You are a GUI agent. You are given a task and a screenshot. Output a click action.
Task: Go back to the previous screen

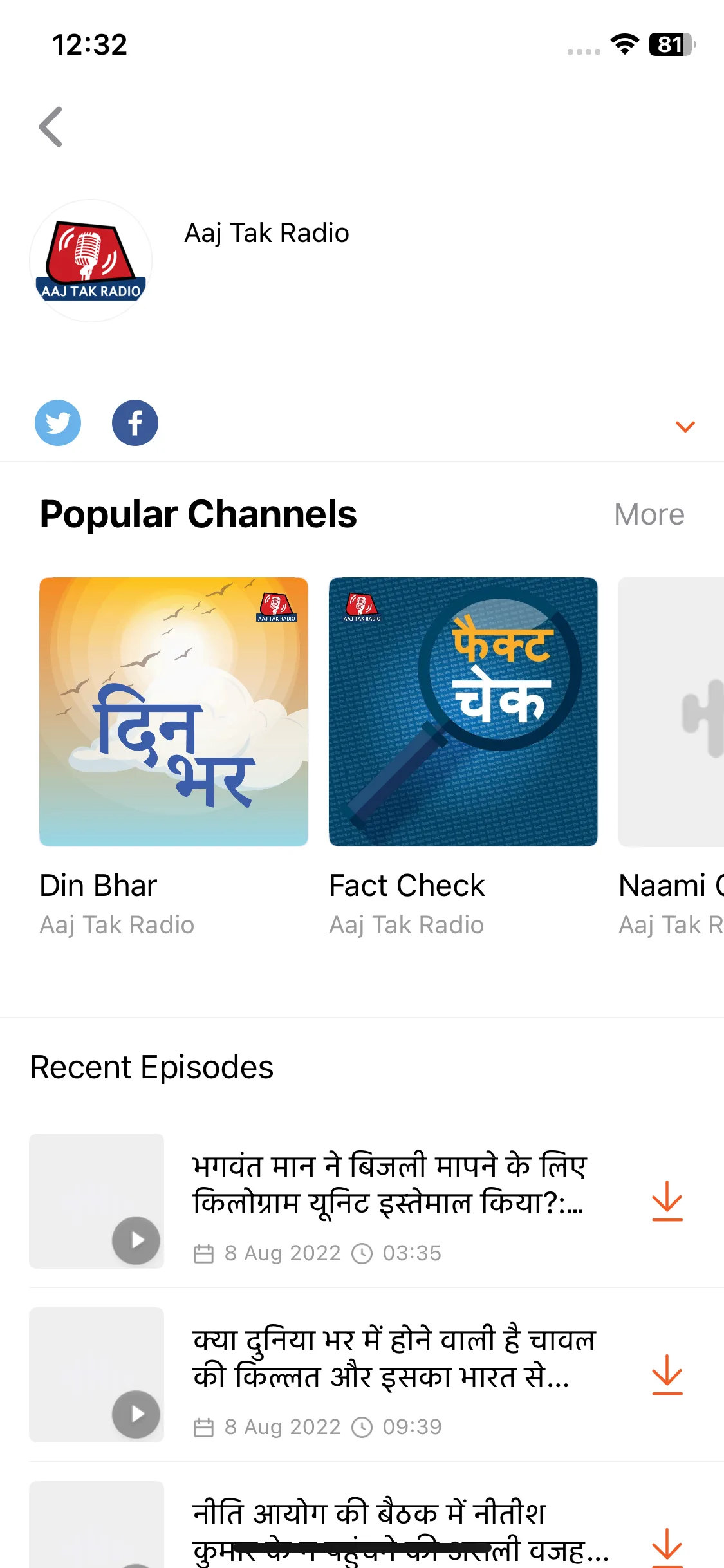[51, 127]
